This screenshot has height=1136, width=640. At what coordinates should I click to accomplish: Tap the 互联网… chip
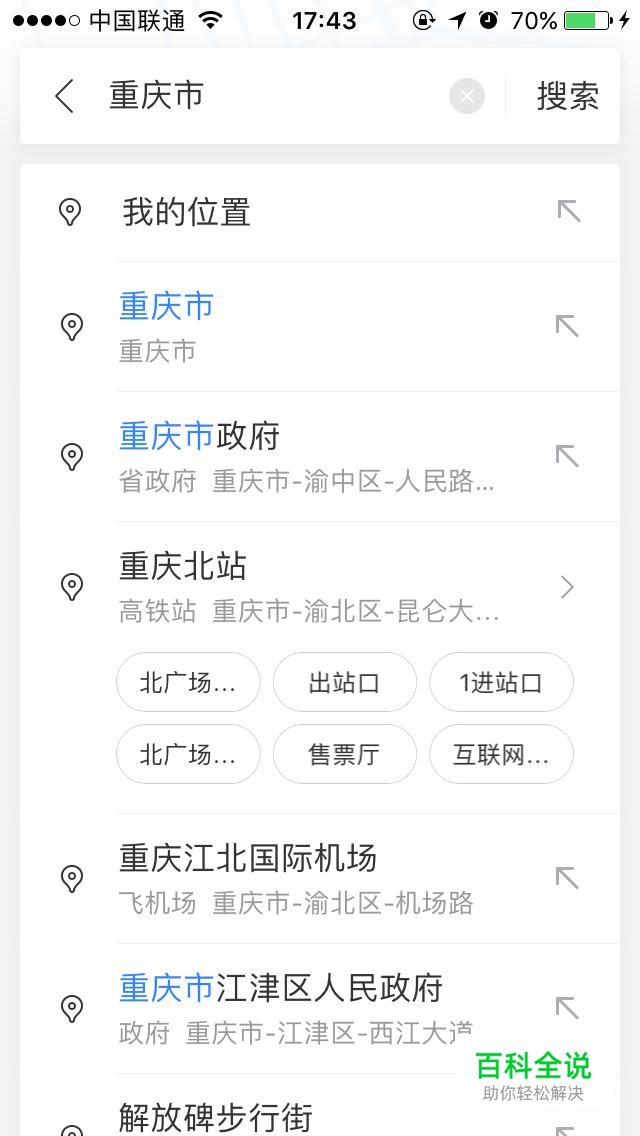click(x=501, y=754)
